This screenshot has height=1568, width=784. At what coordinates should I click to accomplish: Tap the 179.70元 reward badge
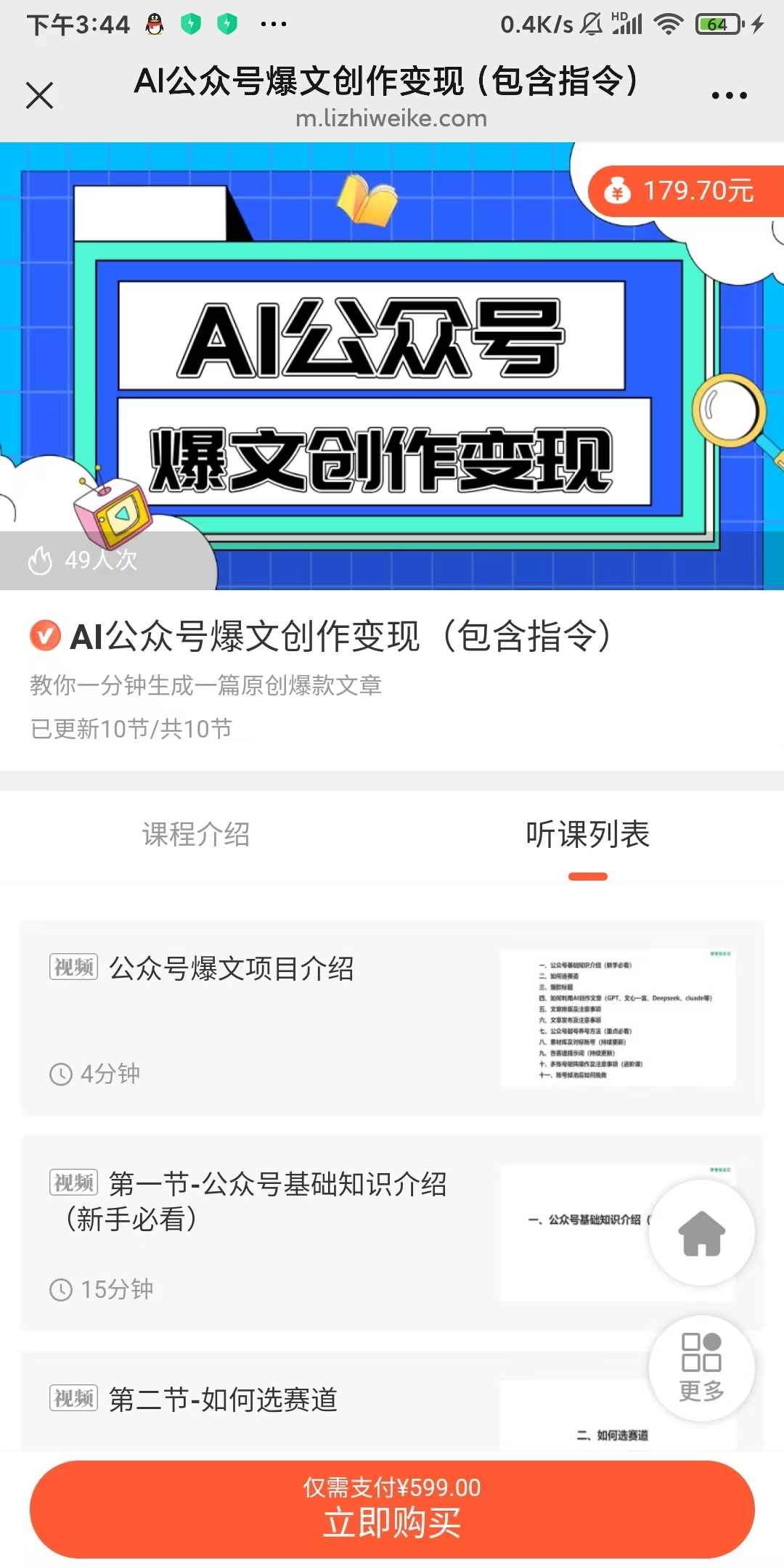(x=686, y=191)
